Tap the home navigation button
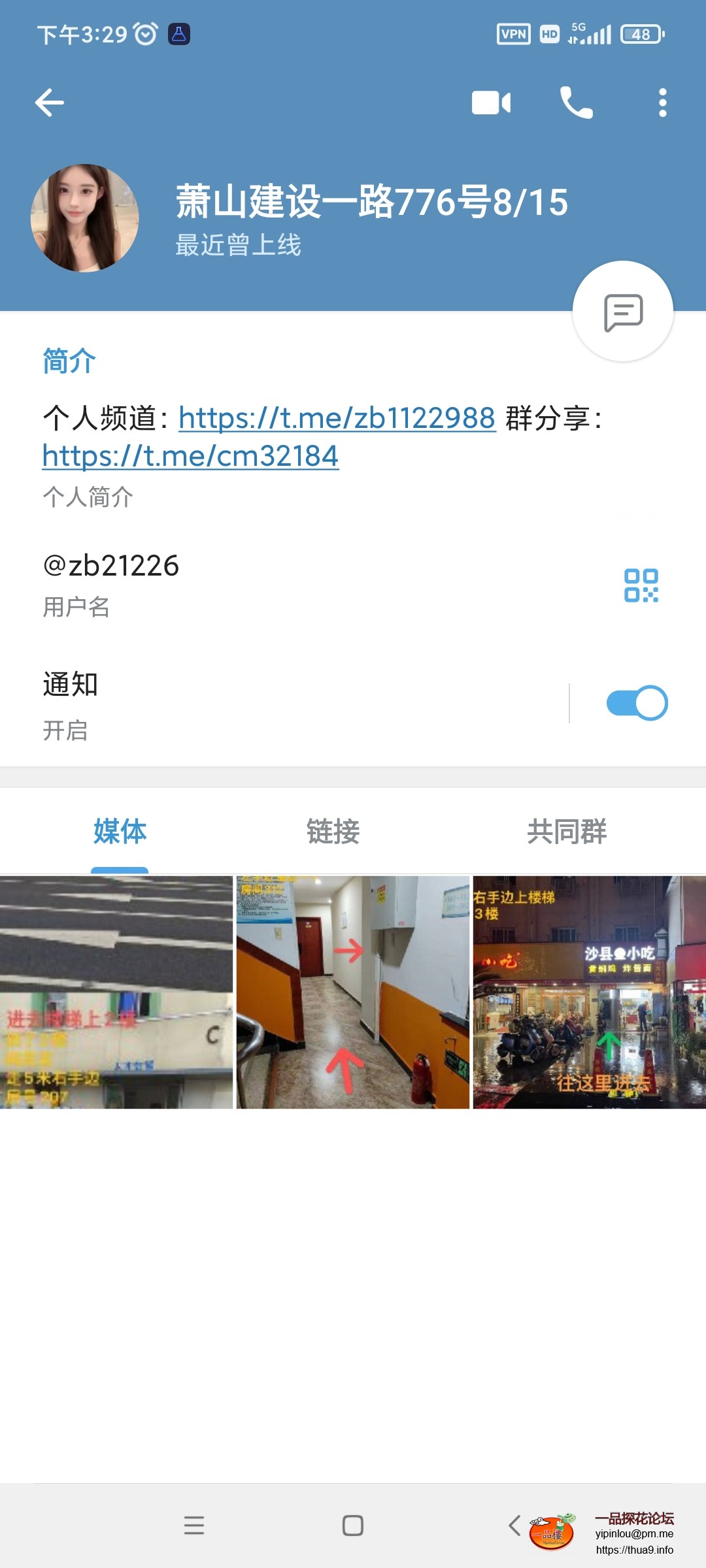Viewport: 706px width, 1568px height. pyautogui.click(x=353, y=1526)
